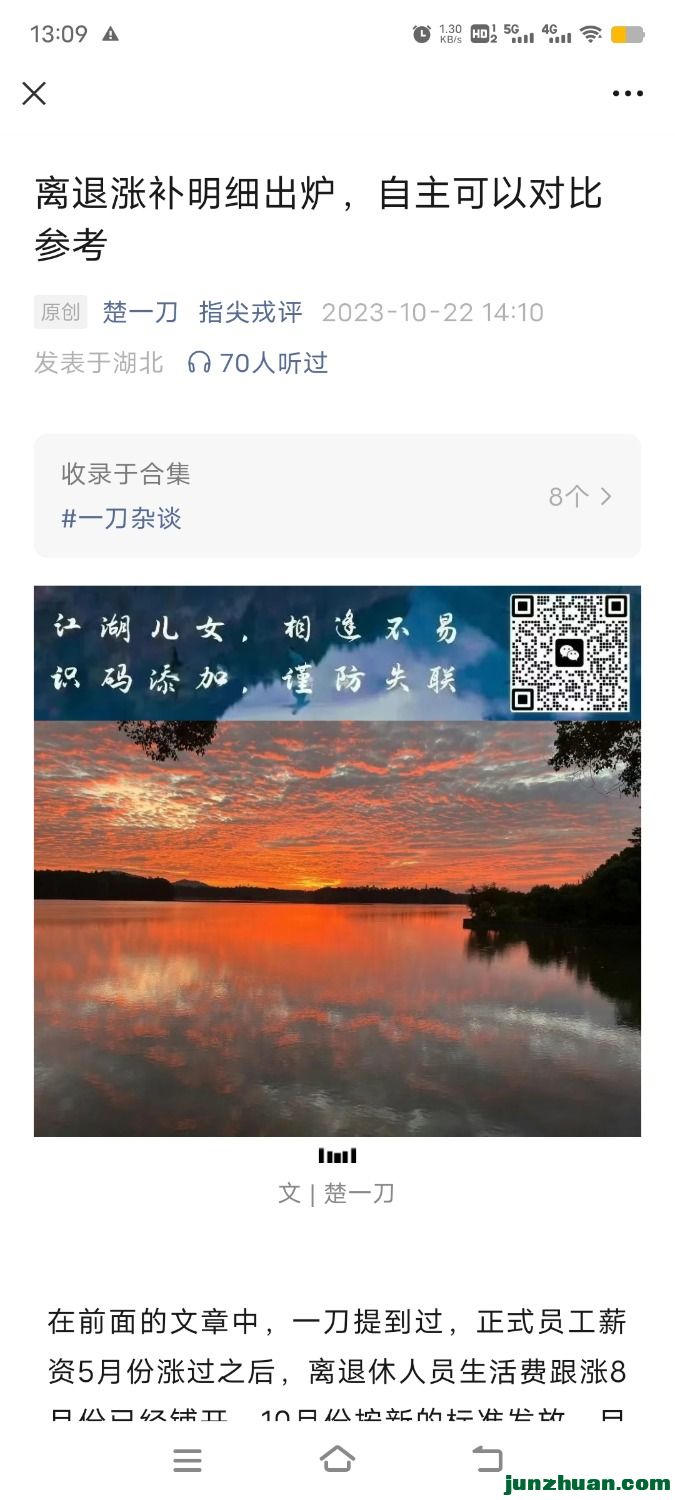Tap the system home button
The width and height of the screenshot is (675, 1500).
click(337, 1459)
